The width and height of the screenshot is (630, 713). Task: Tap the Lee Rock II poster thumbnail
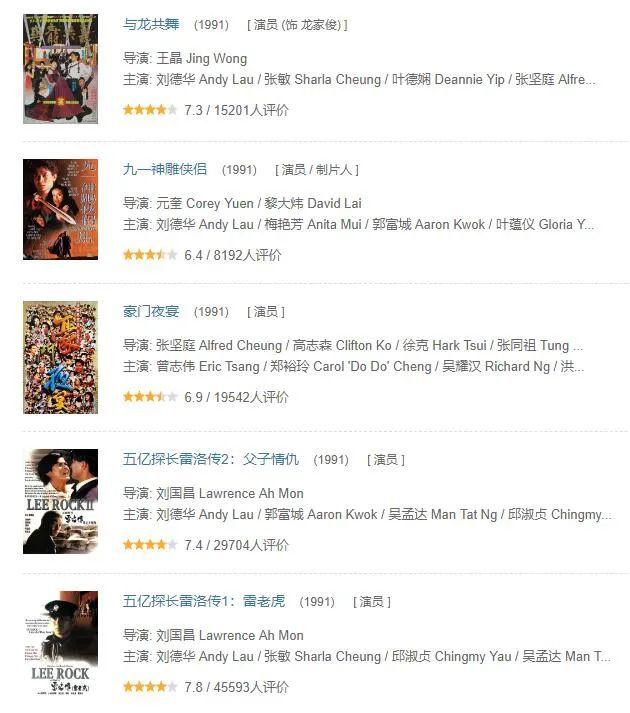coord(60,501)
